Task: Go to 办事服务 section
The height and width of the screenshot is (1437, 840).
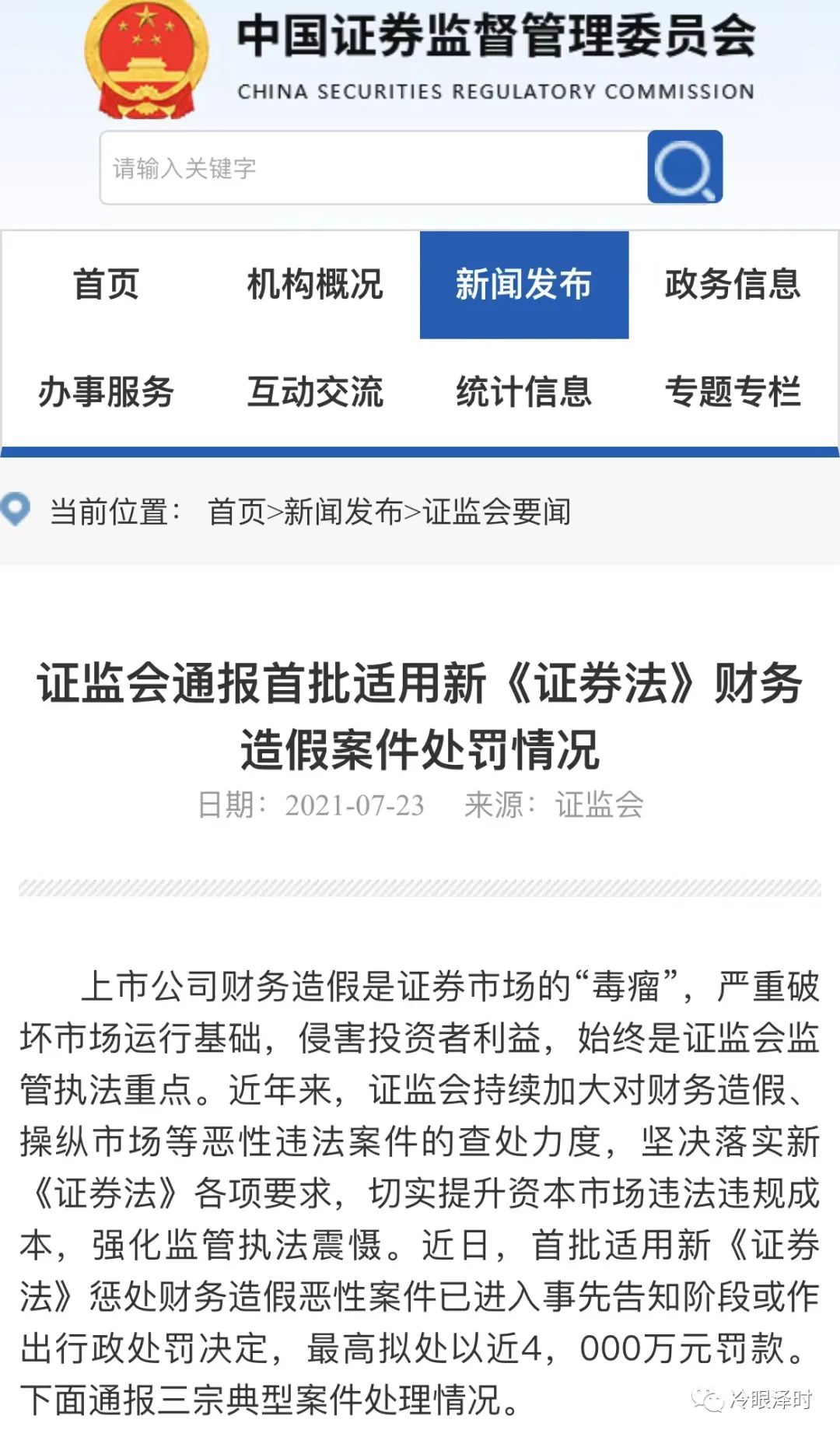Action: [x=106, y=391]
